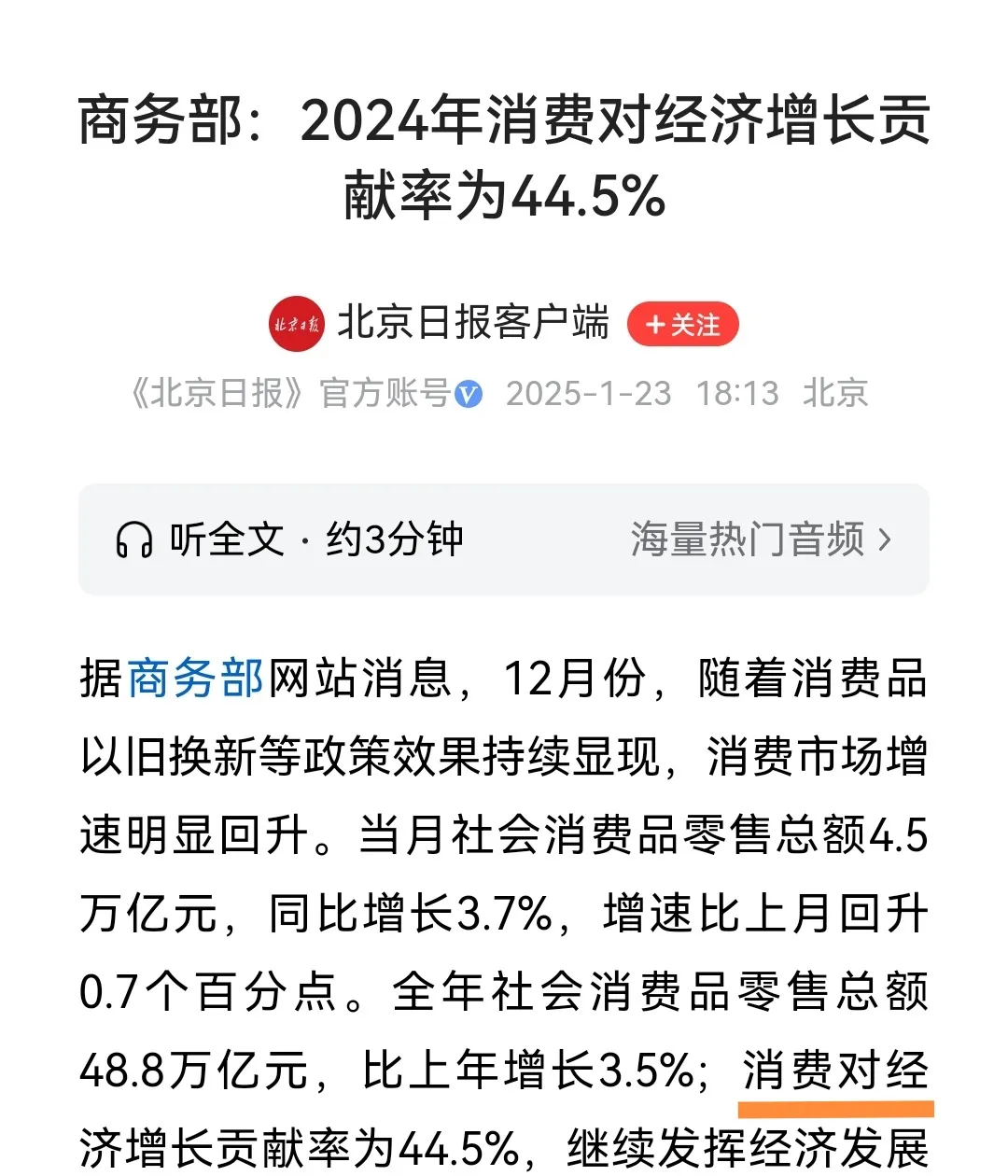
Task: Toggle follow status on 北京日报客户端
Action: (682, 324)
